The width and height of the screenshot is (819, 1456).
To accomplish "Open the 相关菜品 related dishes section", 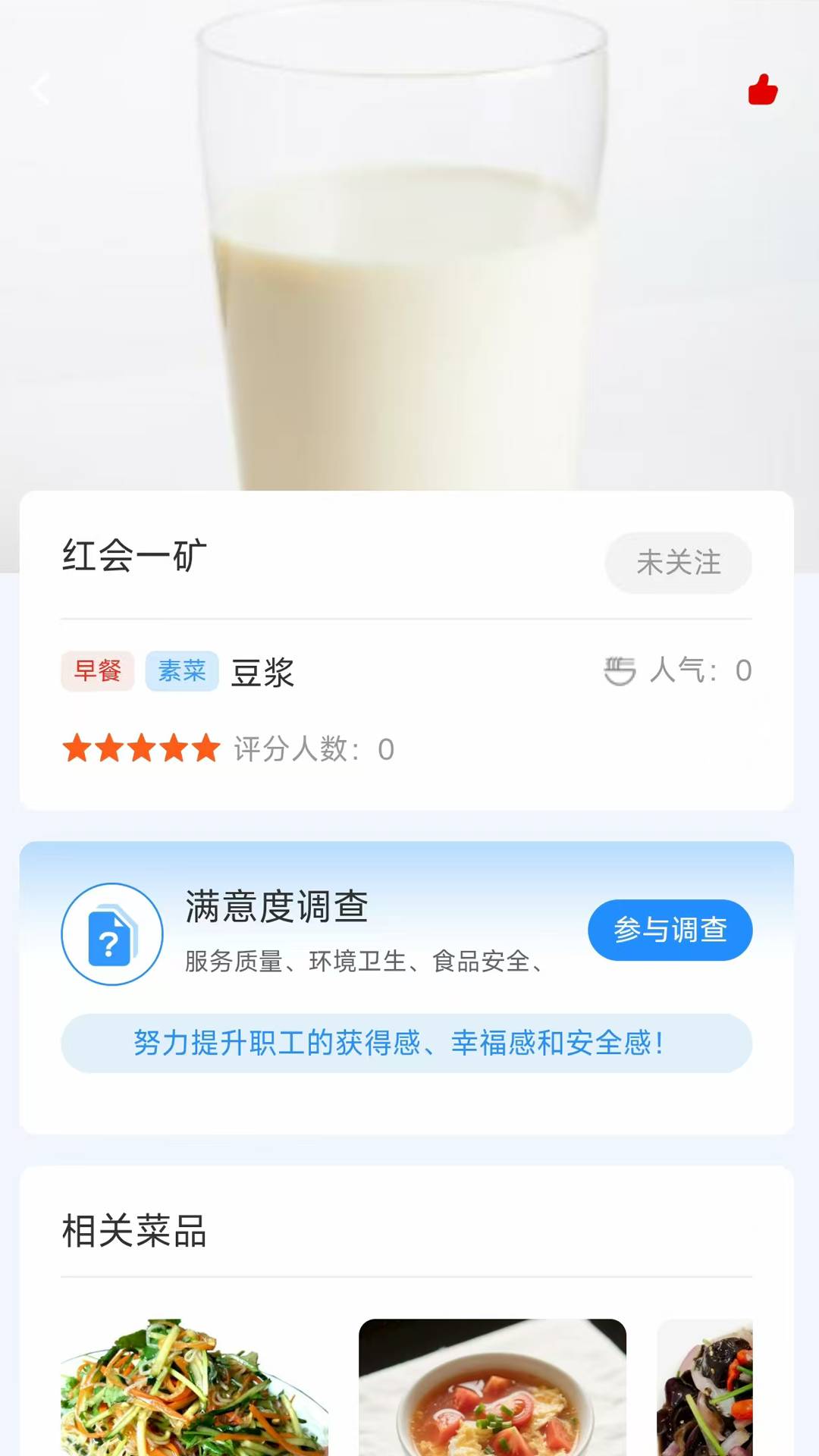I will tap(135, 1233).
